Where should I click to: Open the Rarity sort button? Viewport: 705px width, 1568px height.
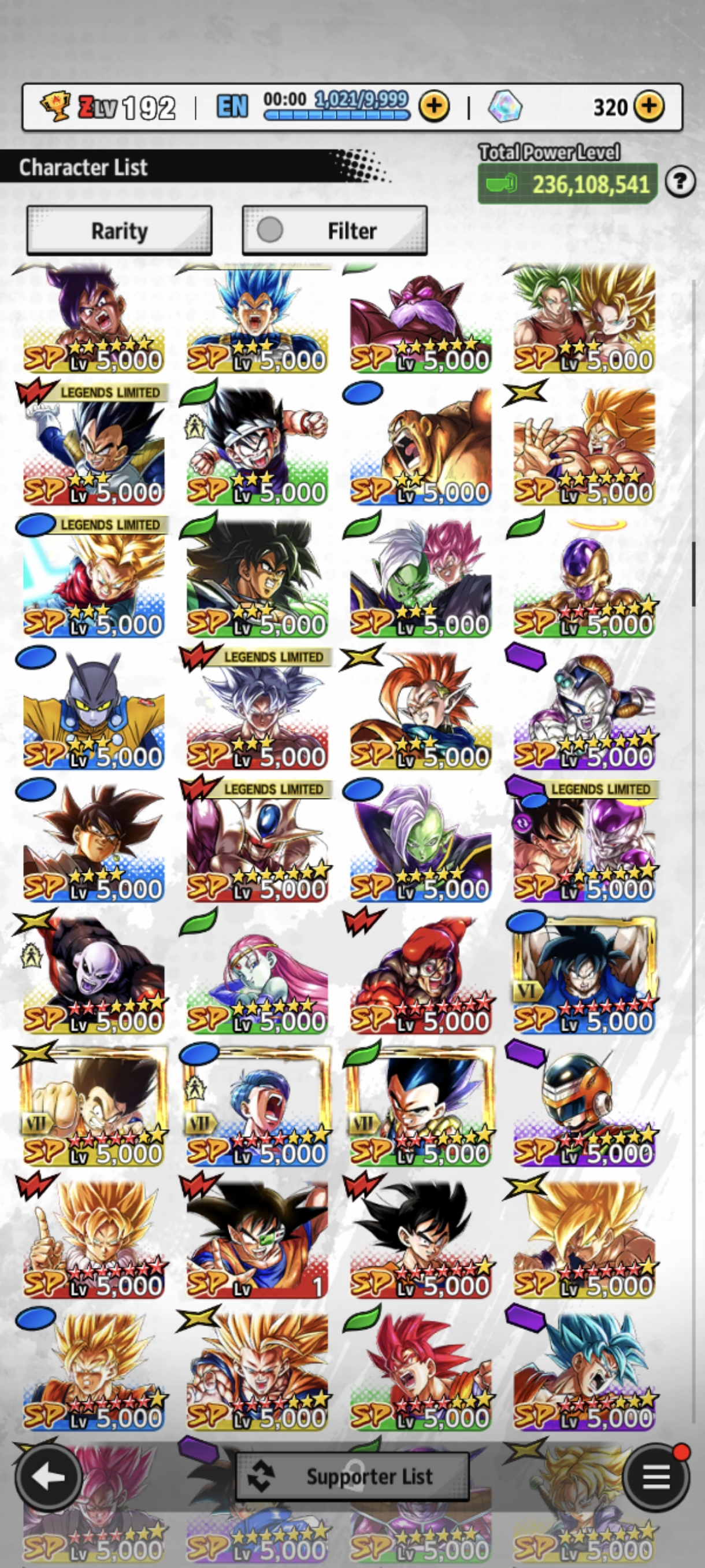pos(119,231)
